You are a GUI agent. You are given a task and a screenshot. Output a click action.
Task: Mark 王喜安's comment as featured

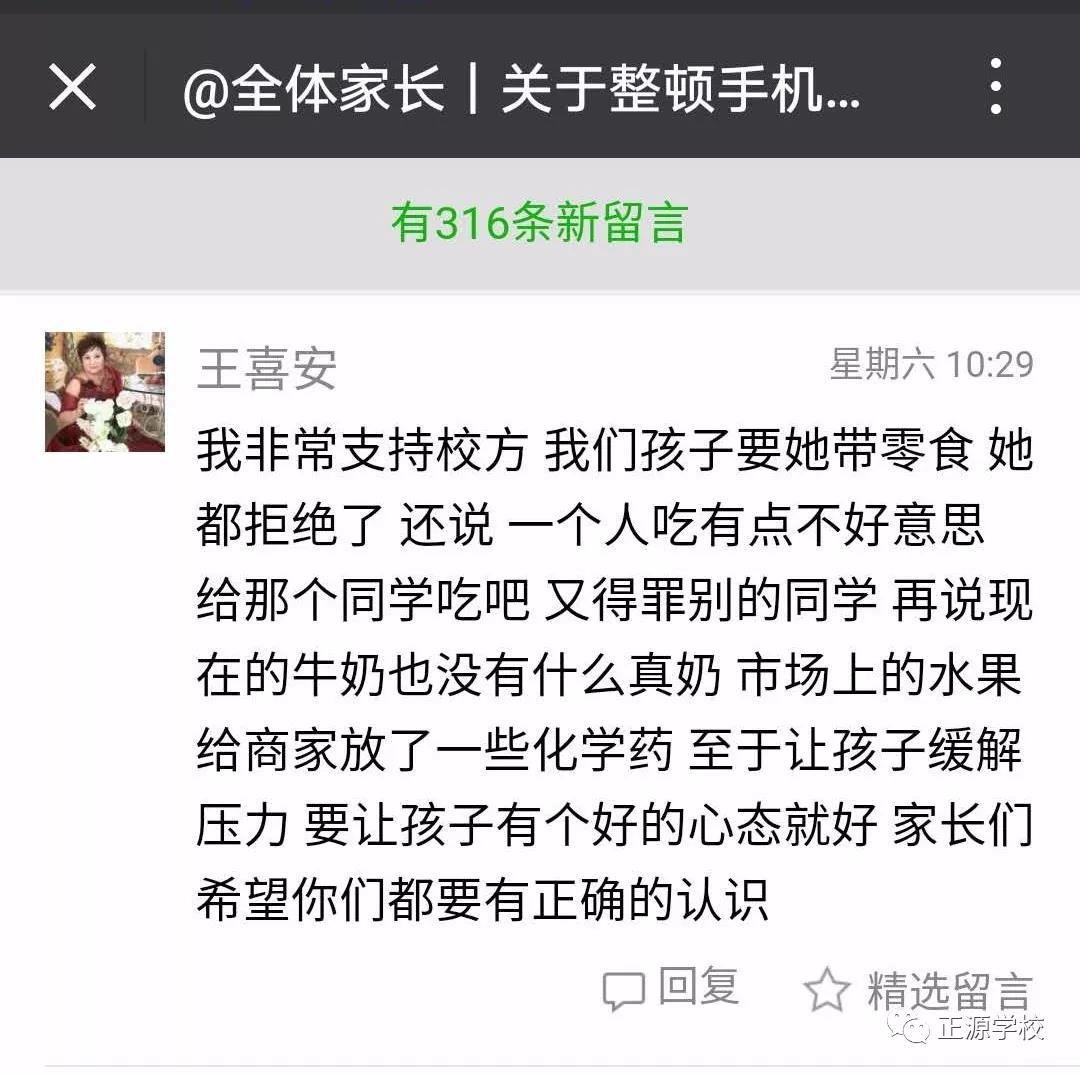point(918,990)
